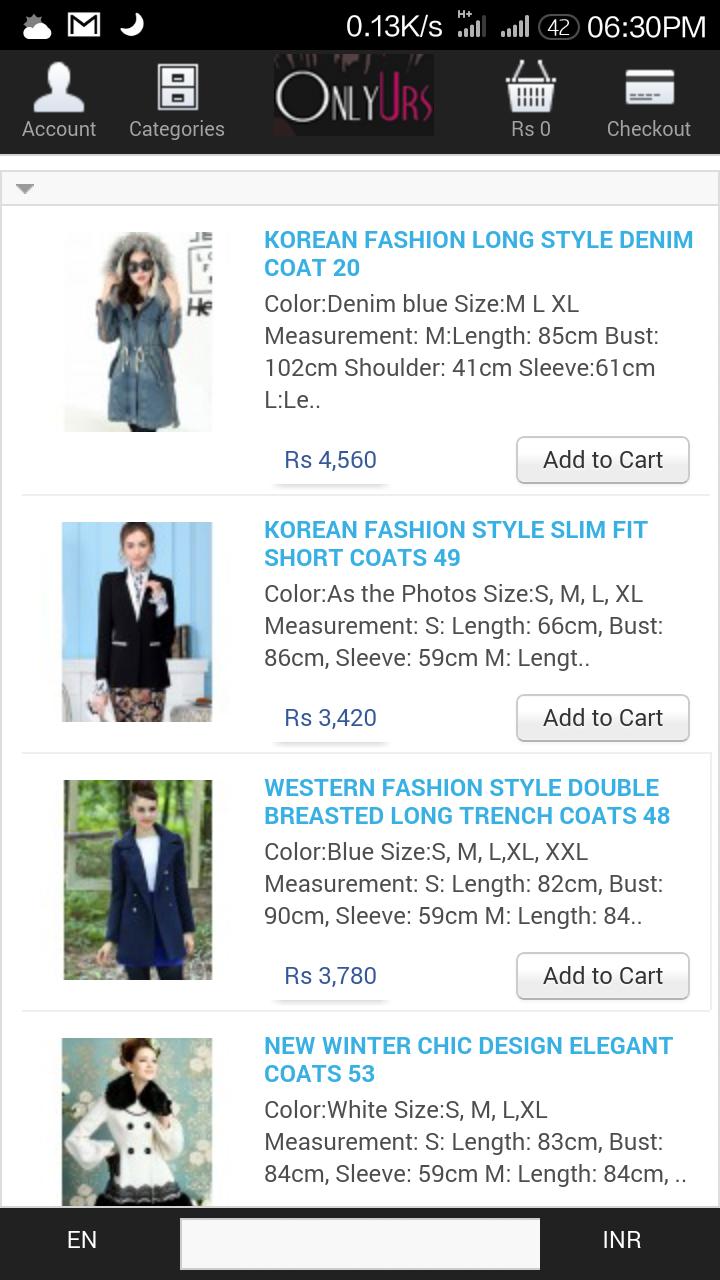
Task: Open Korean Fashion Long Style Denim Coat 20
Action: coord(477,254)
